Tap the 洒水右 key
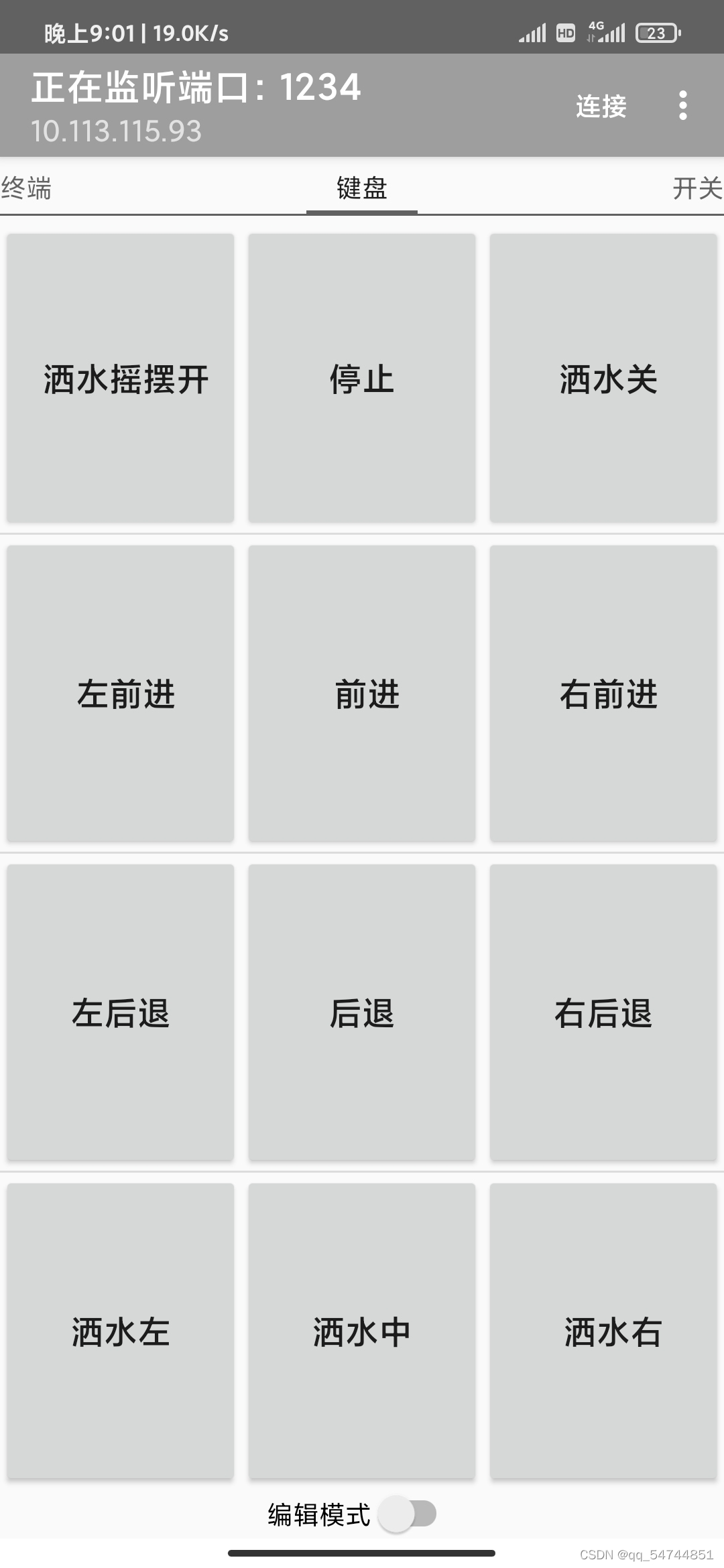This screenshot has height=1568, width=724. pyautogui.click(x=603, y=1331)
